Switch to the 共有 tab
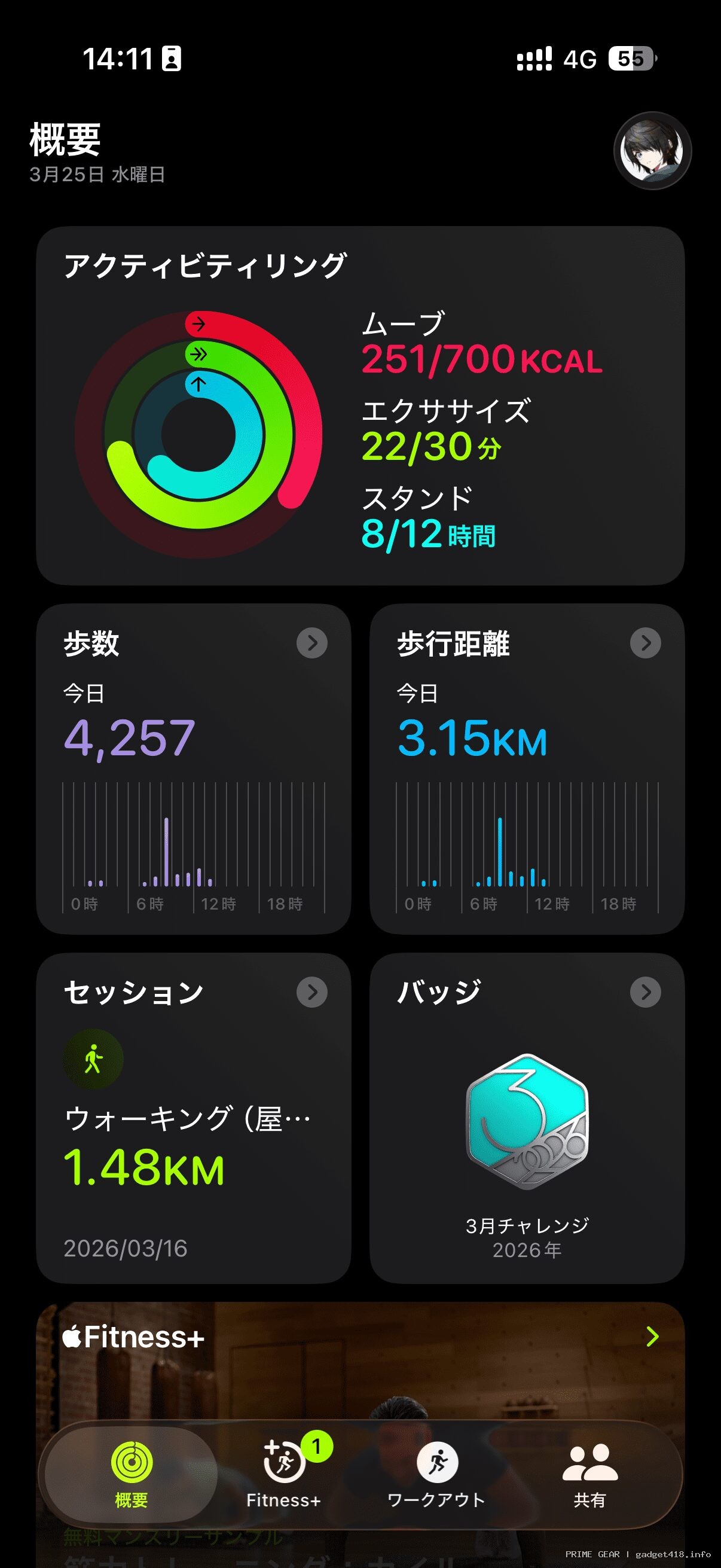This screenshot has height=1568, width=721. tap(589, 1473)
